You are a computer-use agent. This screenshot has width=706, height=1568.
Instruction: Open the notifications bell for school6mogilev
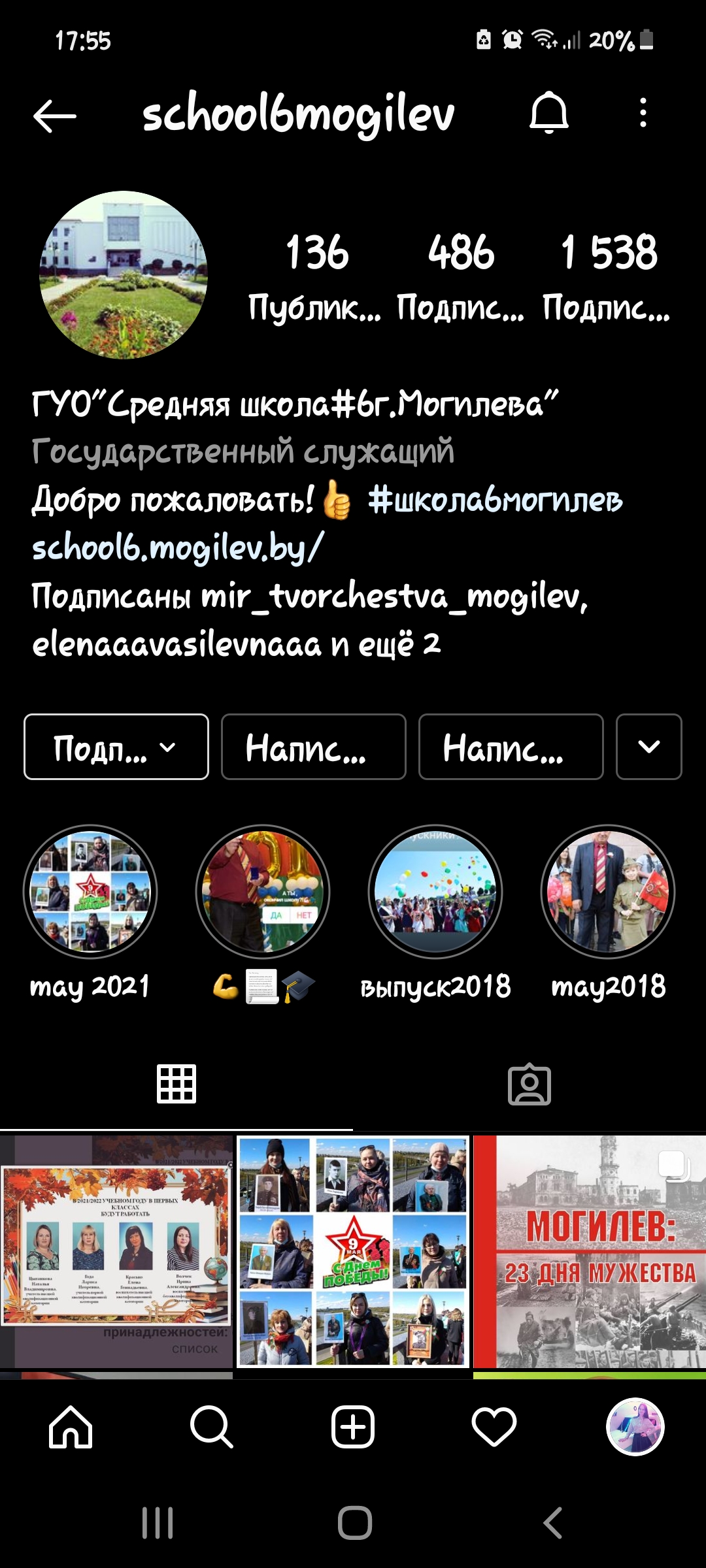click(548, 114)
